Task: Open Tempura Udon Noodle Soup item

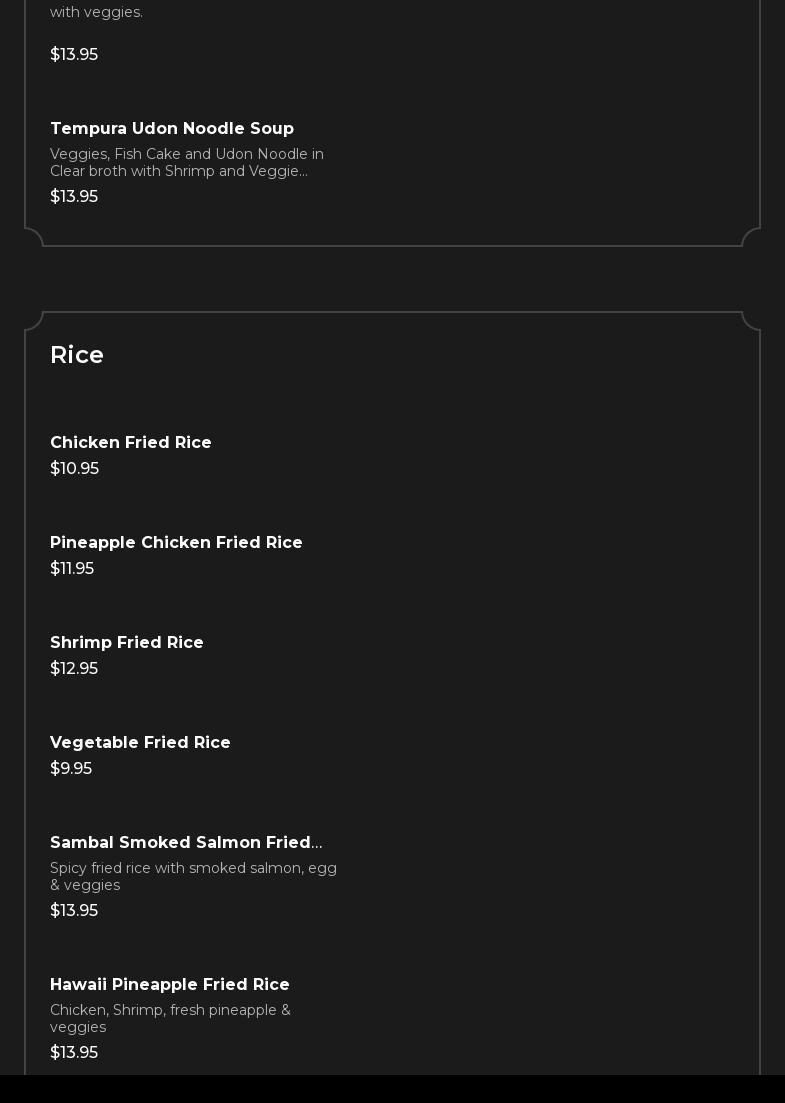Action: point(172,129)
